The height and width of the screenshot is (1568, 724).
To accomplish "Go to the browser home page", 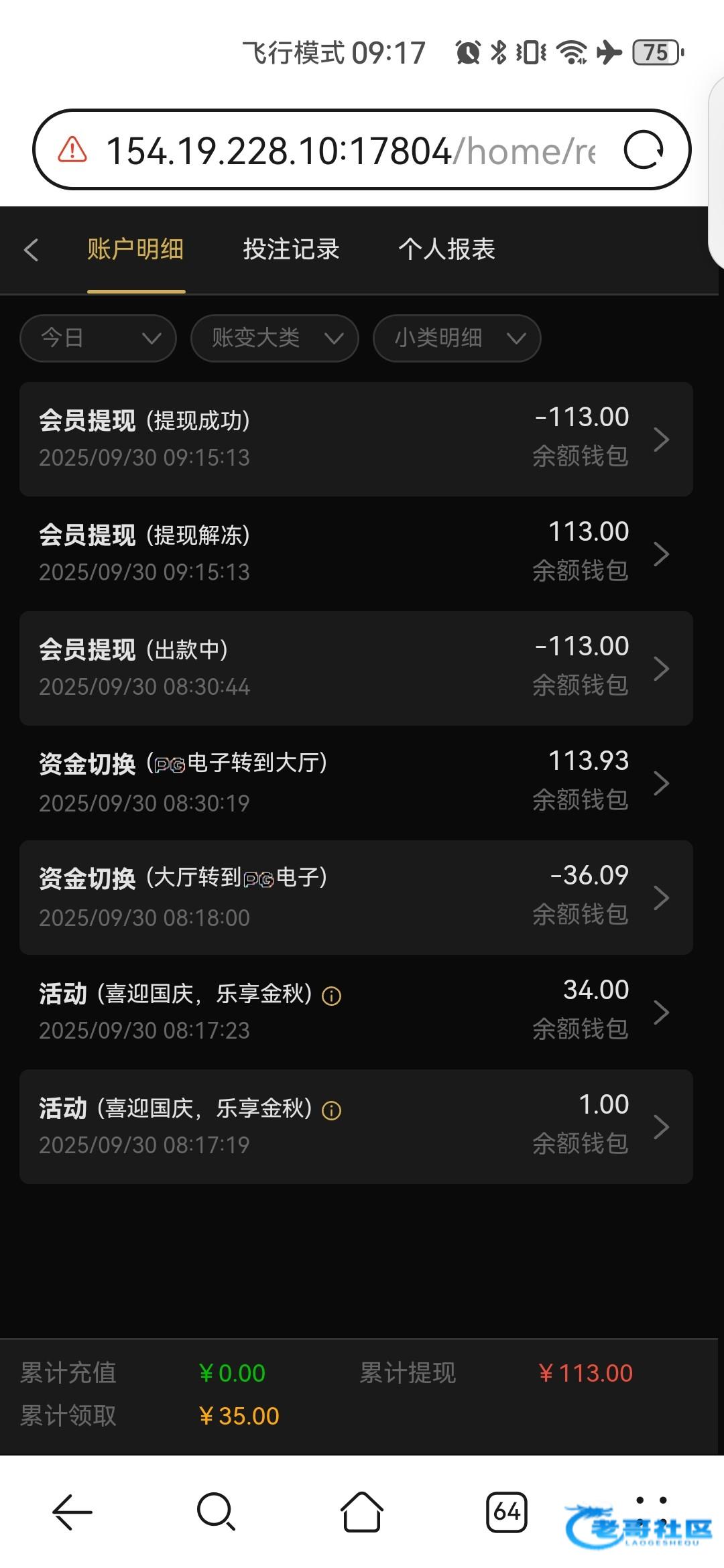I will pos(362,1512).
